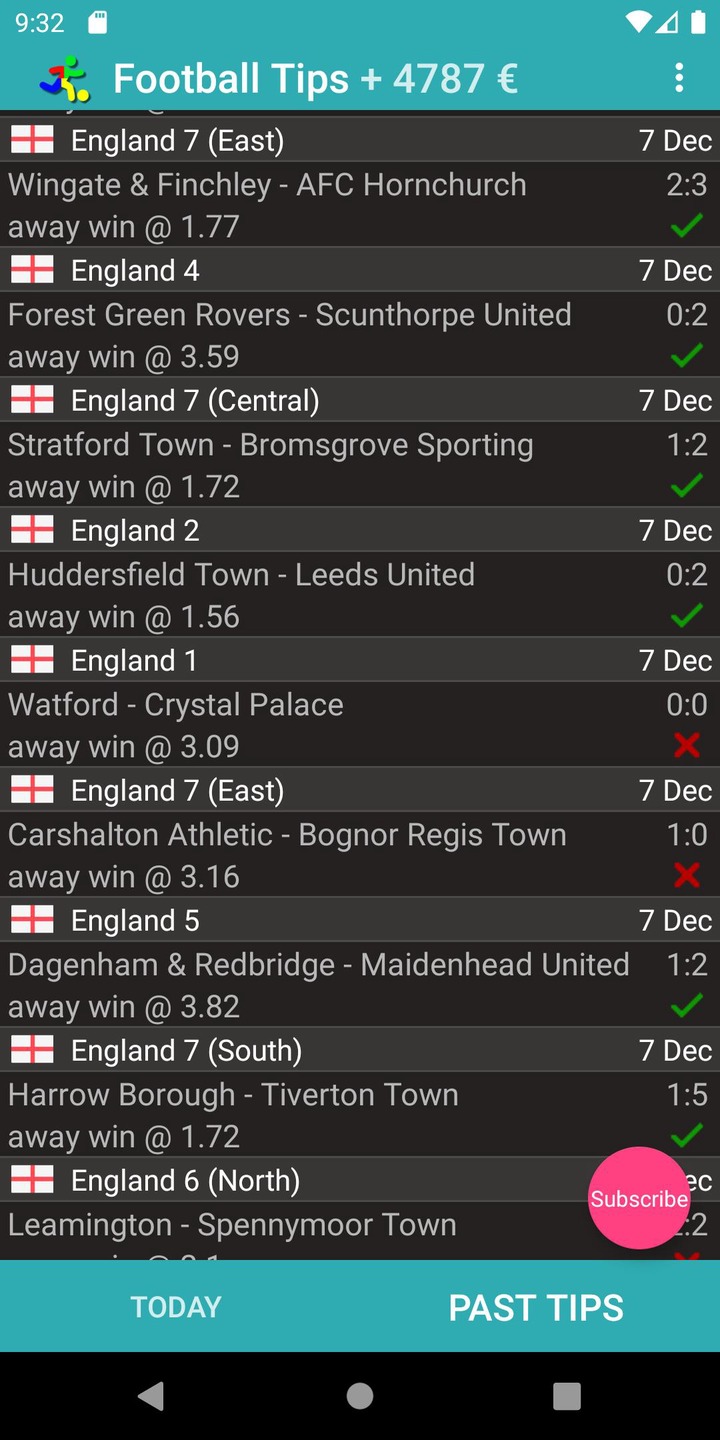Select Dagenham & Redbridge - Maidenhead United tip
720x1440 pixels.
click(x=360, y=985)
